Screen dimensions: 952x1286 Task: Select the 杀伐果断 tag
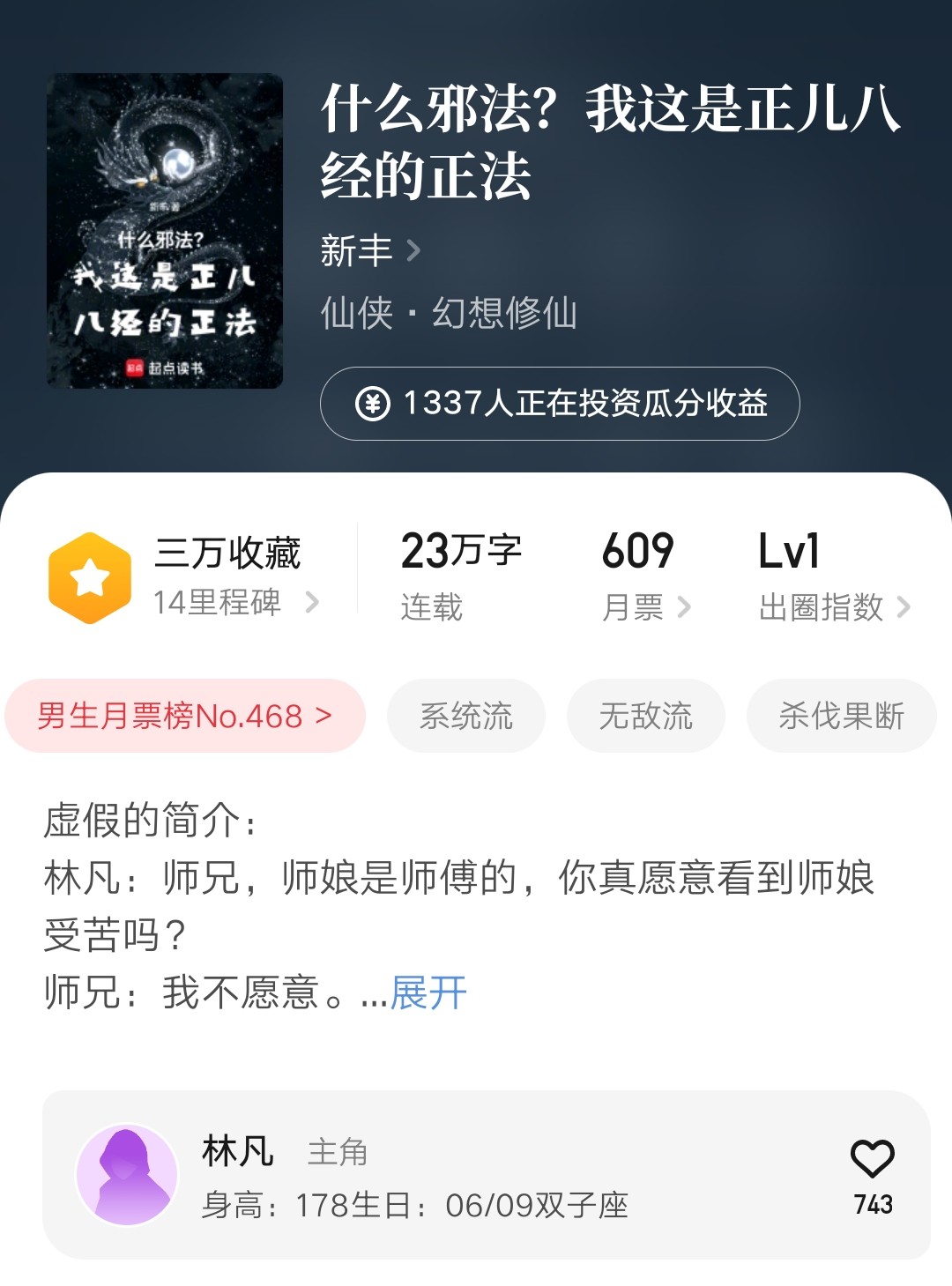(841, 716)
